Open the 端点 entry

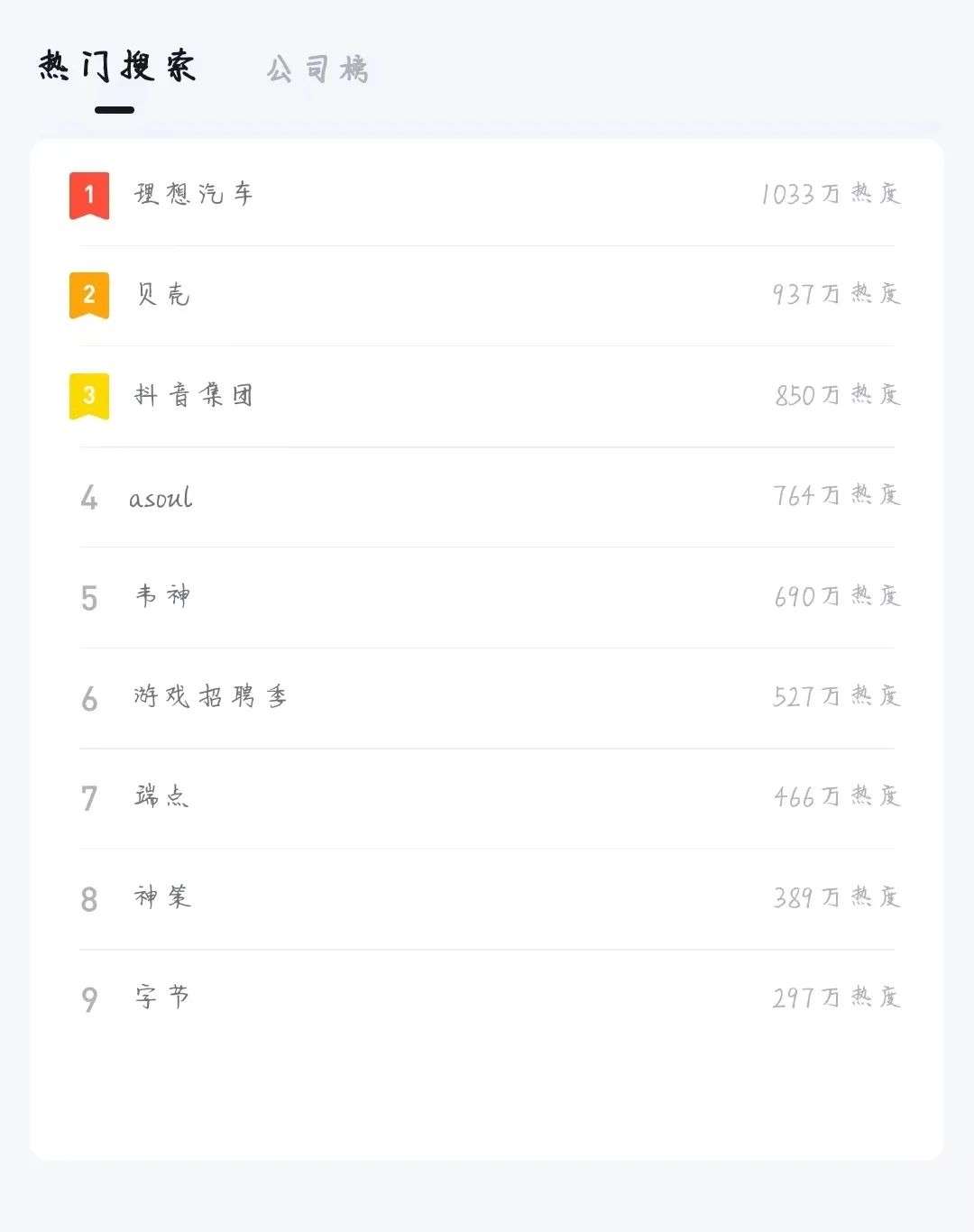pyautogui.click(x=162, y=797)
